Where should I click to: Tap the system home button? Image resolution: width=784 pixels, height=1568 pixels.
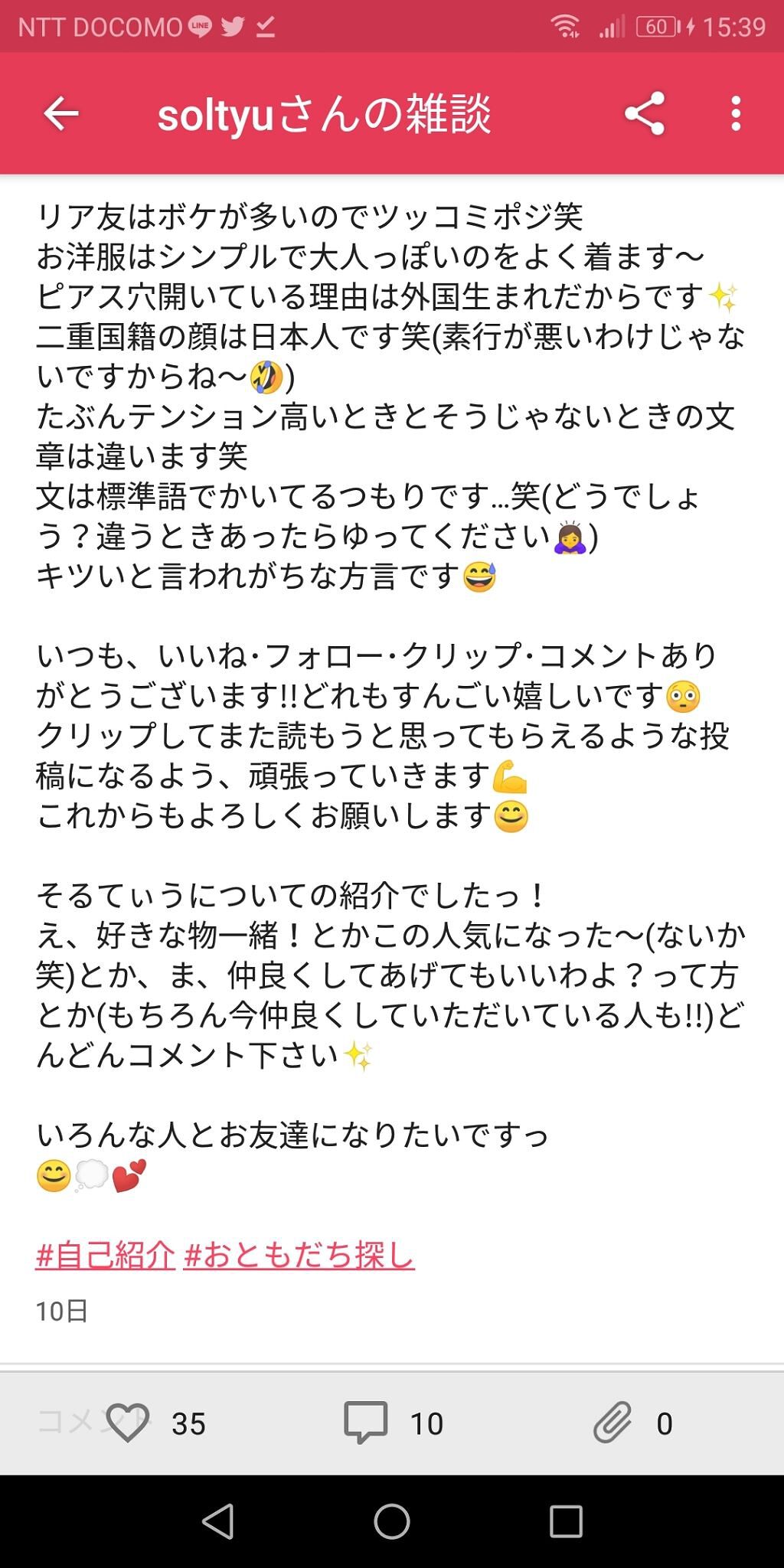coord(392,1521)
